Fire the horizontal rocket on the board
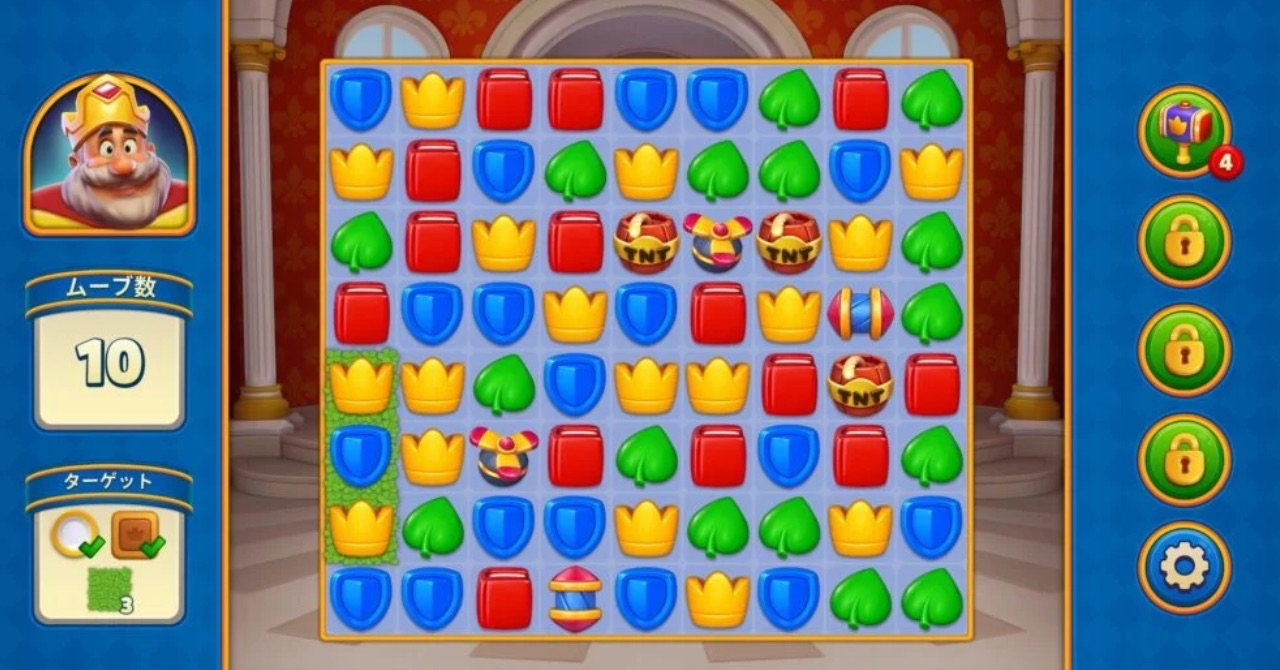Viewport: 1280px width, 670px height. [x=861, y=314]
